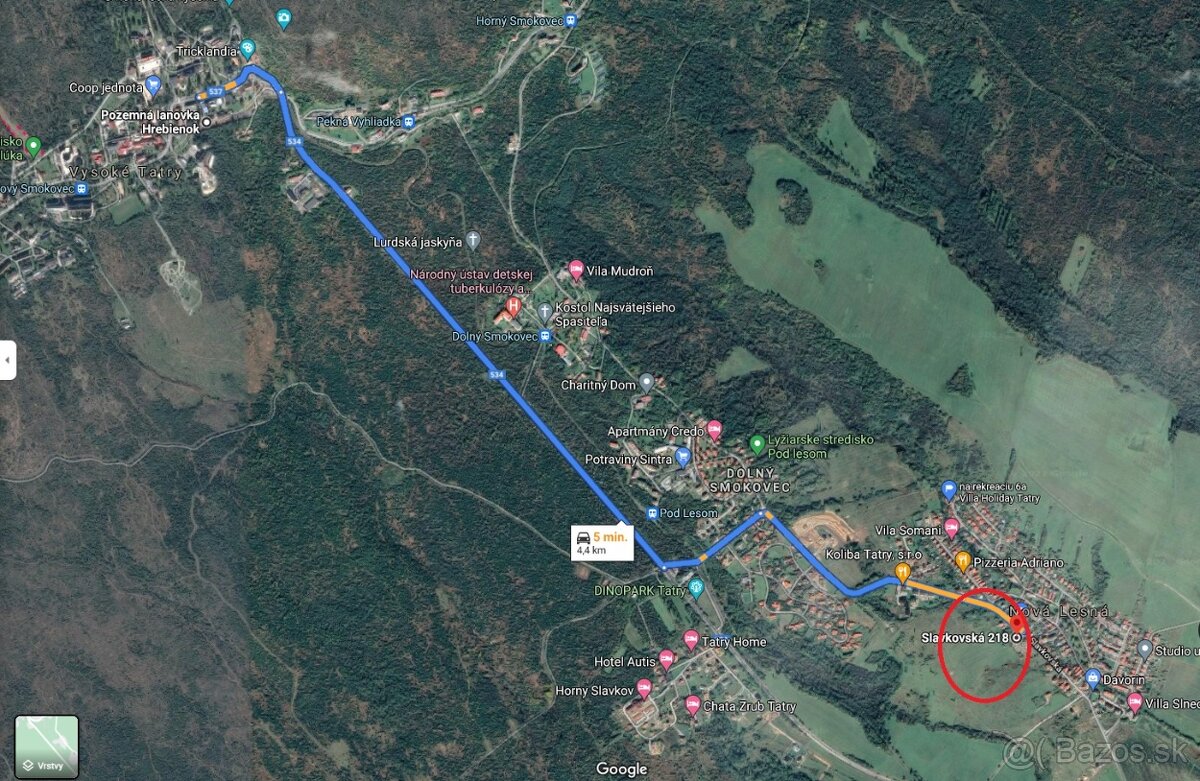Open the DINOPARK Tatry place marker
Image resolution: width=1200 pixels, height=781 pixels.
tap(697, 588)
